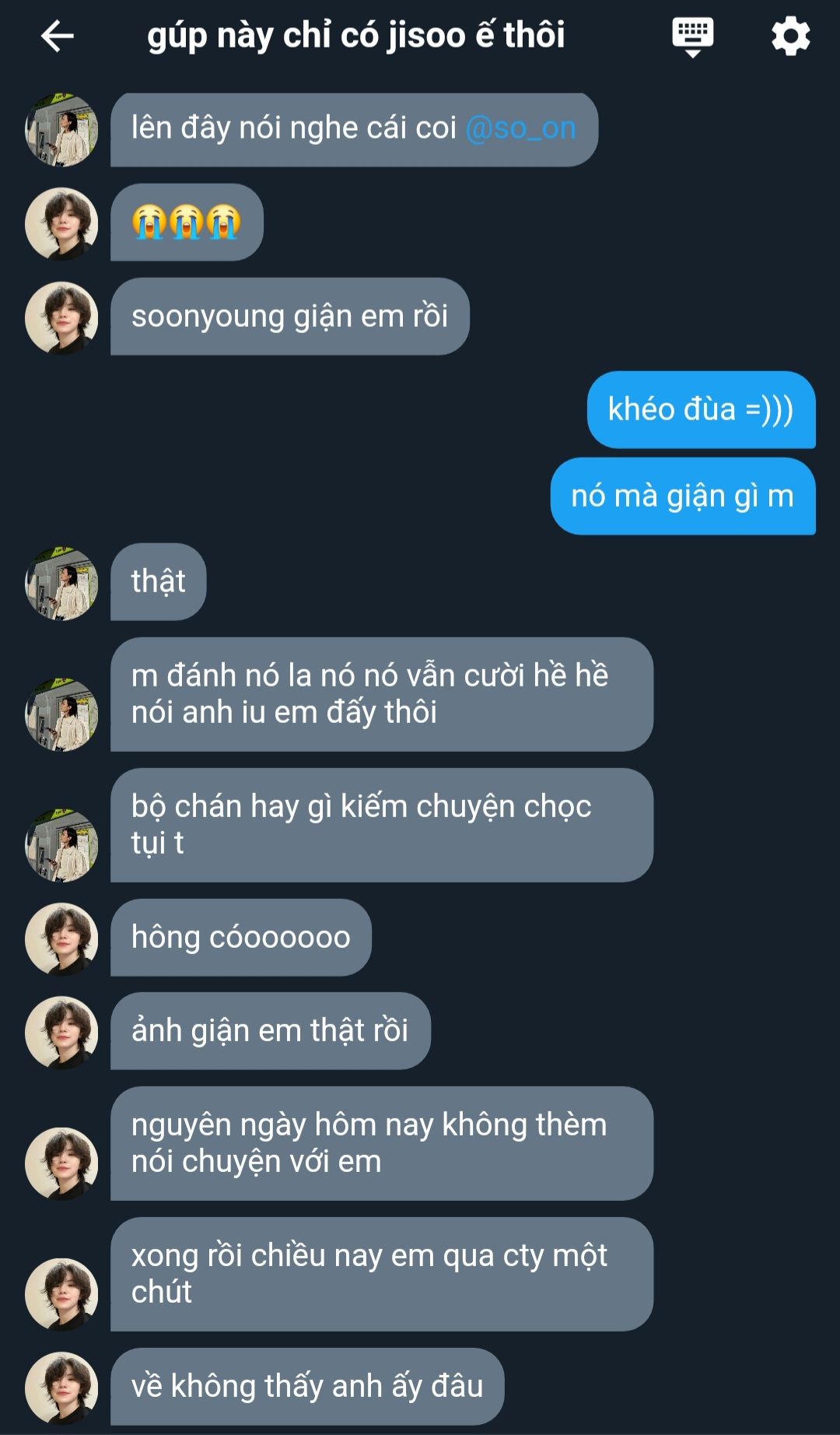Open avatar beside crying emoji message
840x1435 pixels.
tap(61, 223)
